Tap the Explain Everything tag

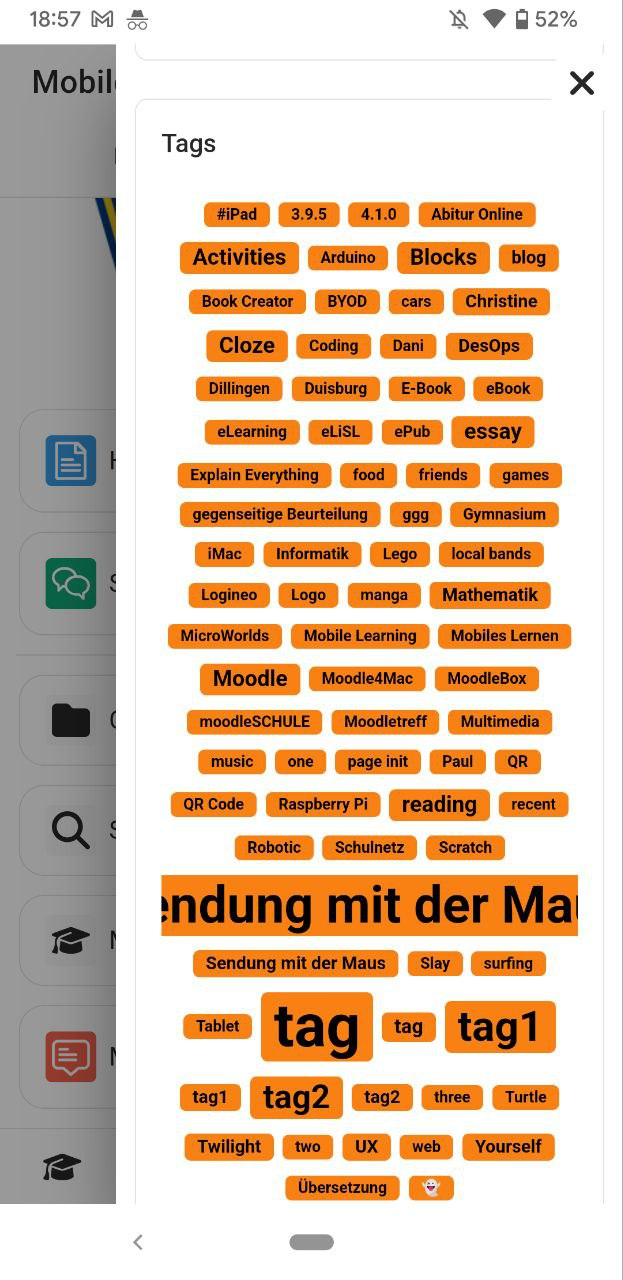click(x=254, y=475)
